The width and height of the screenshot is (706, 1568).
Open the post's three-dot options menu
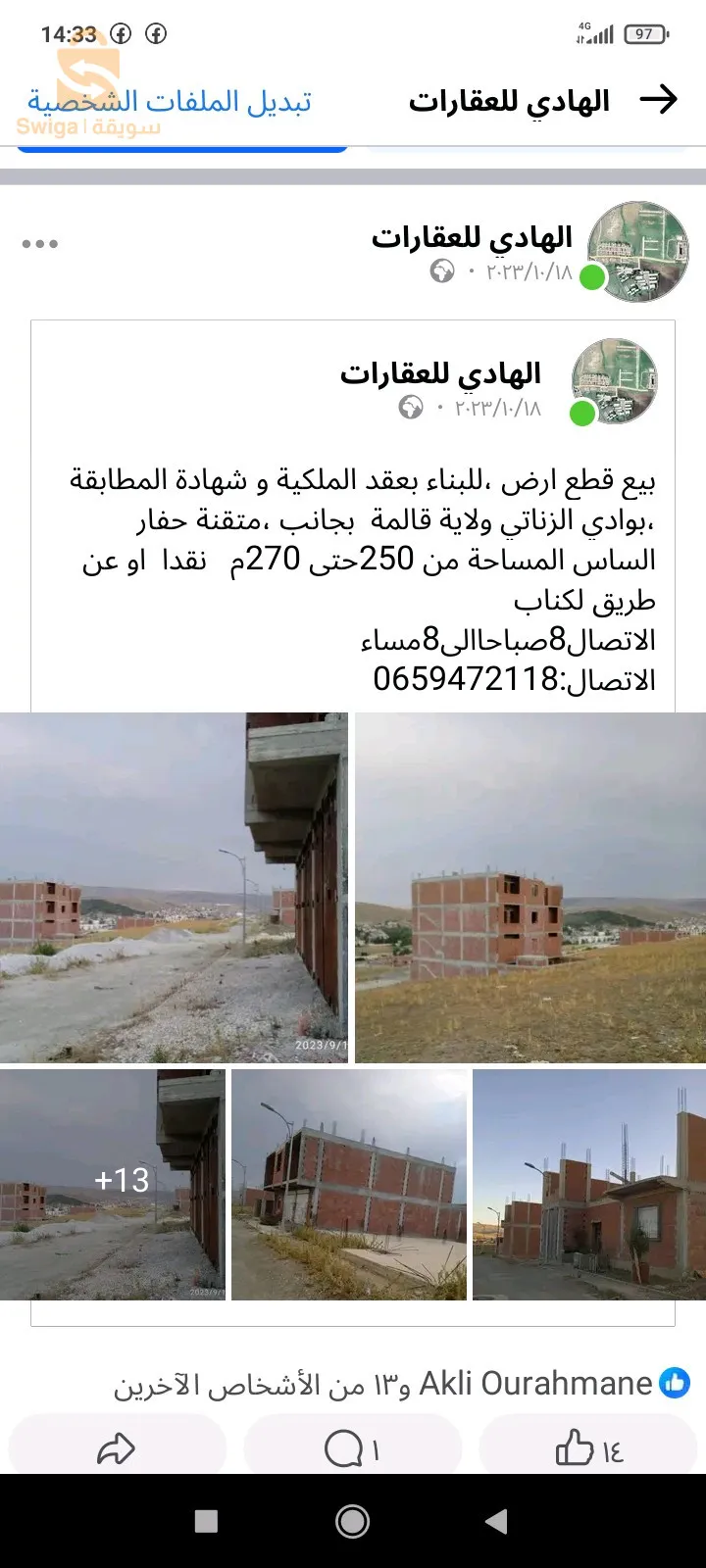point(40,244)
